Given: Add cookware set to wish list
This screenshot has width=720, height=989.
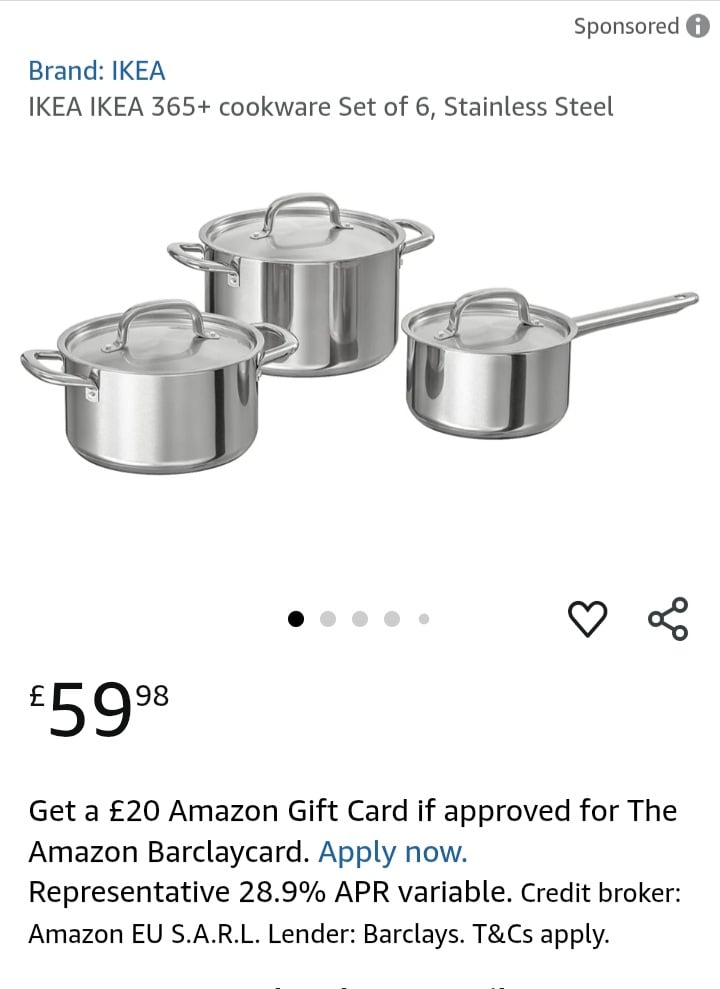Looking at the screenshot, I should [x=587, y=619].
